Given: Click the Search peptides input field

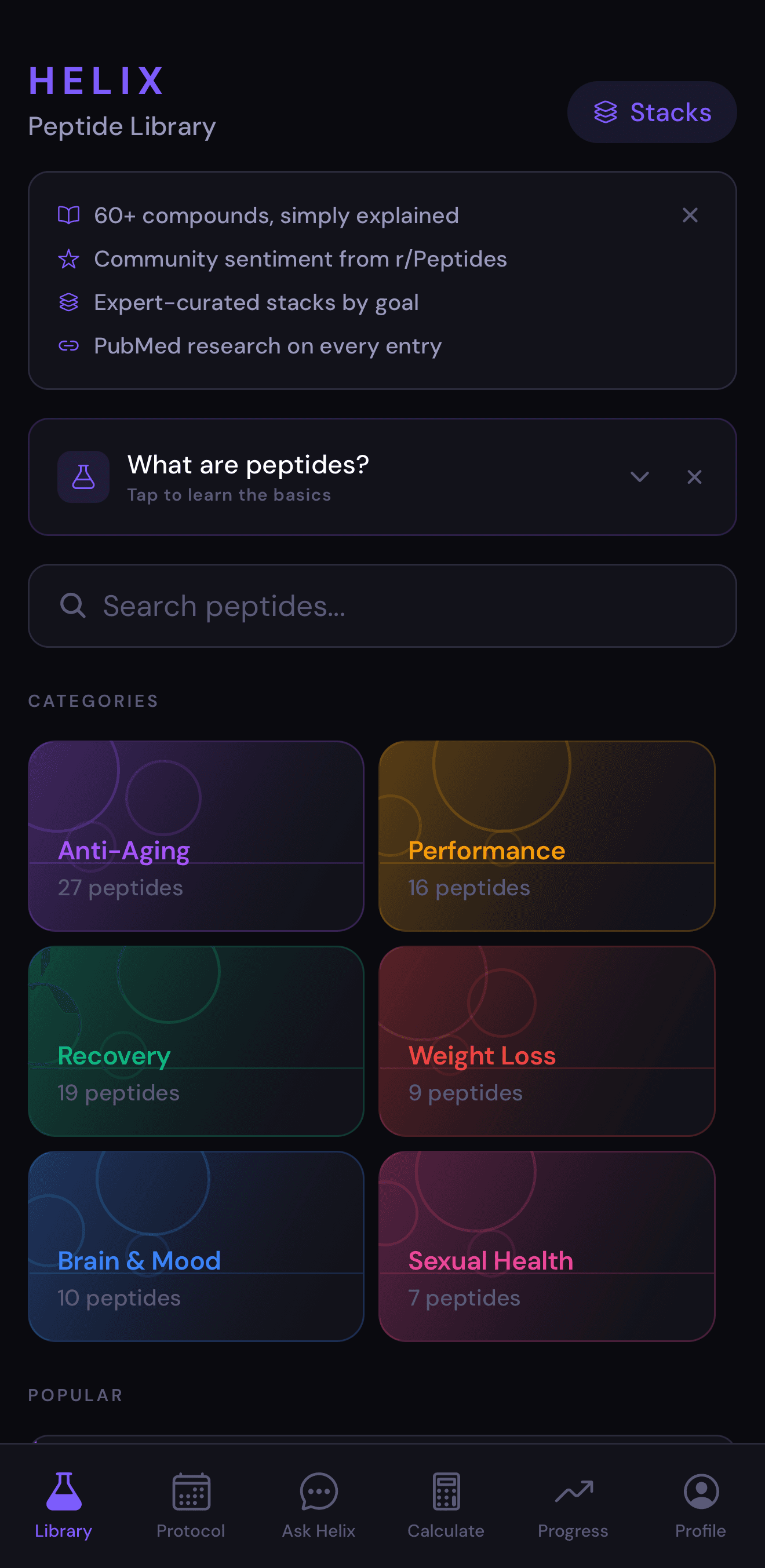Looking at the screenshot, I should coord(382,605).
